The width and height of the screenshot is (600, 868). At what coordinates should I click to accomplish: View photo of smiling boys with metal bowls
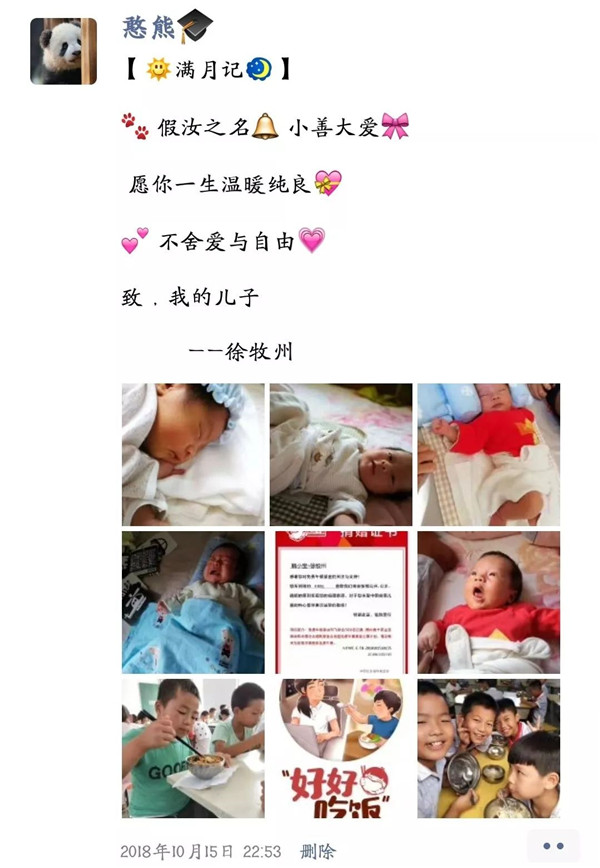(x=488, y=748)
